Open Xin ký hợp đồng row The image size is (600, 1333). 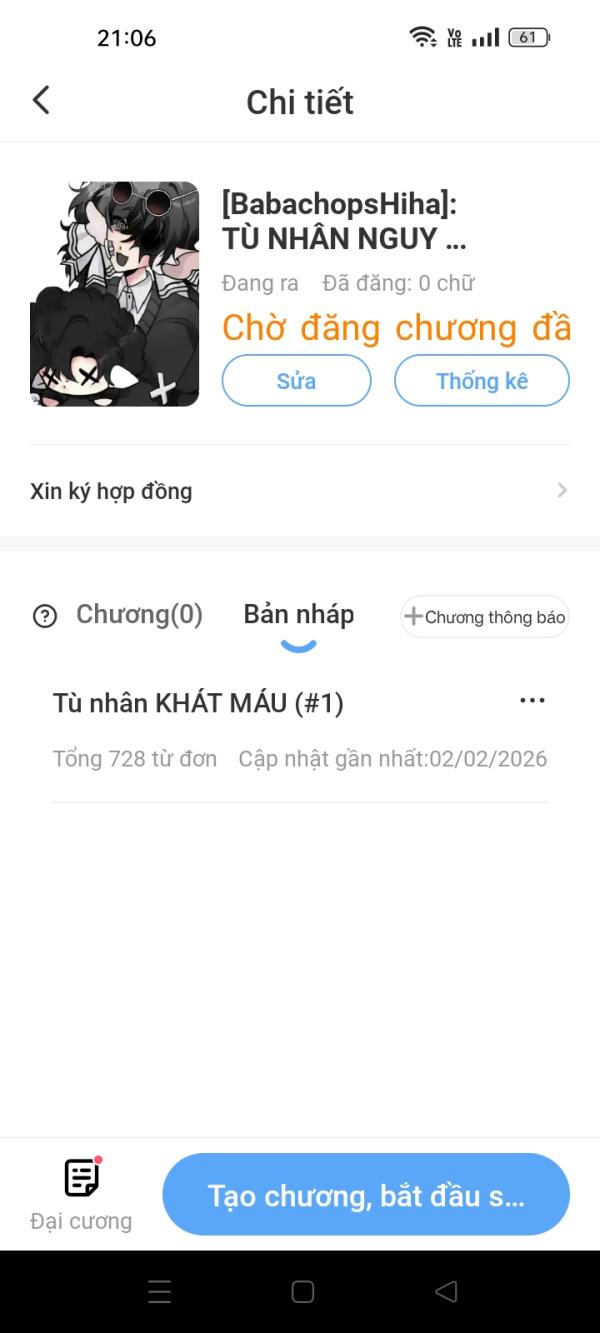299,491
